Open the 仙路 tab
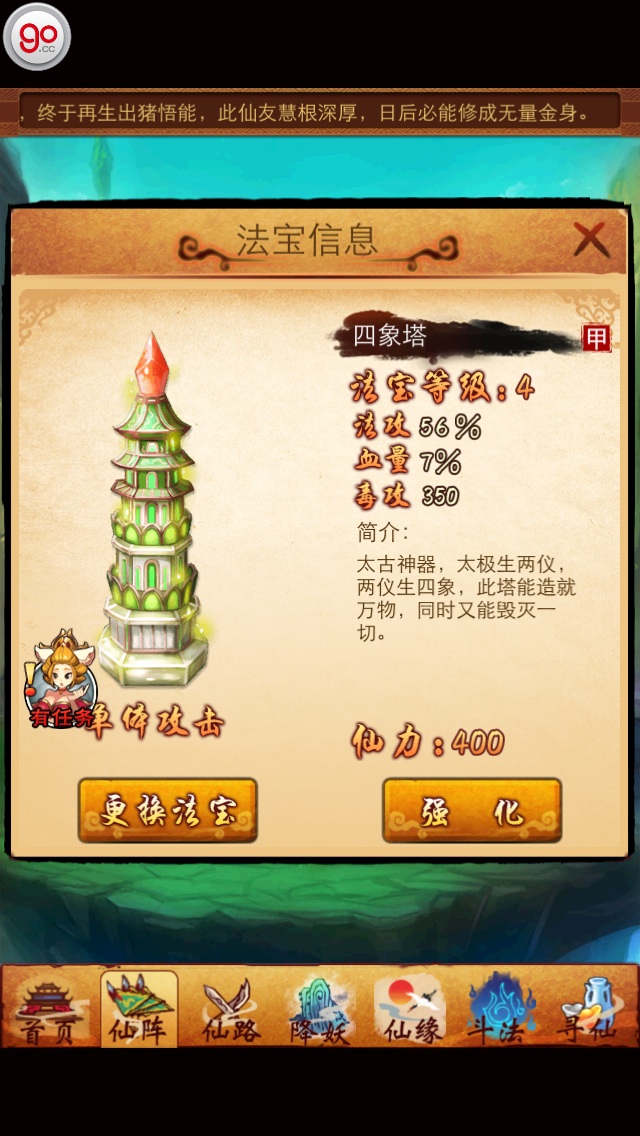Image resolution: width=640 pixels, height=1136 pixels. 231,1010
